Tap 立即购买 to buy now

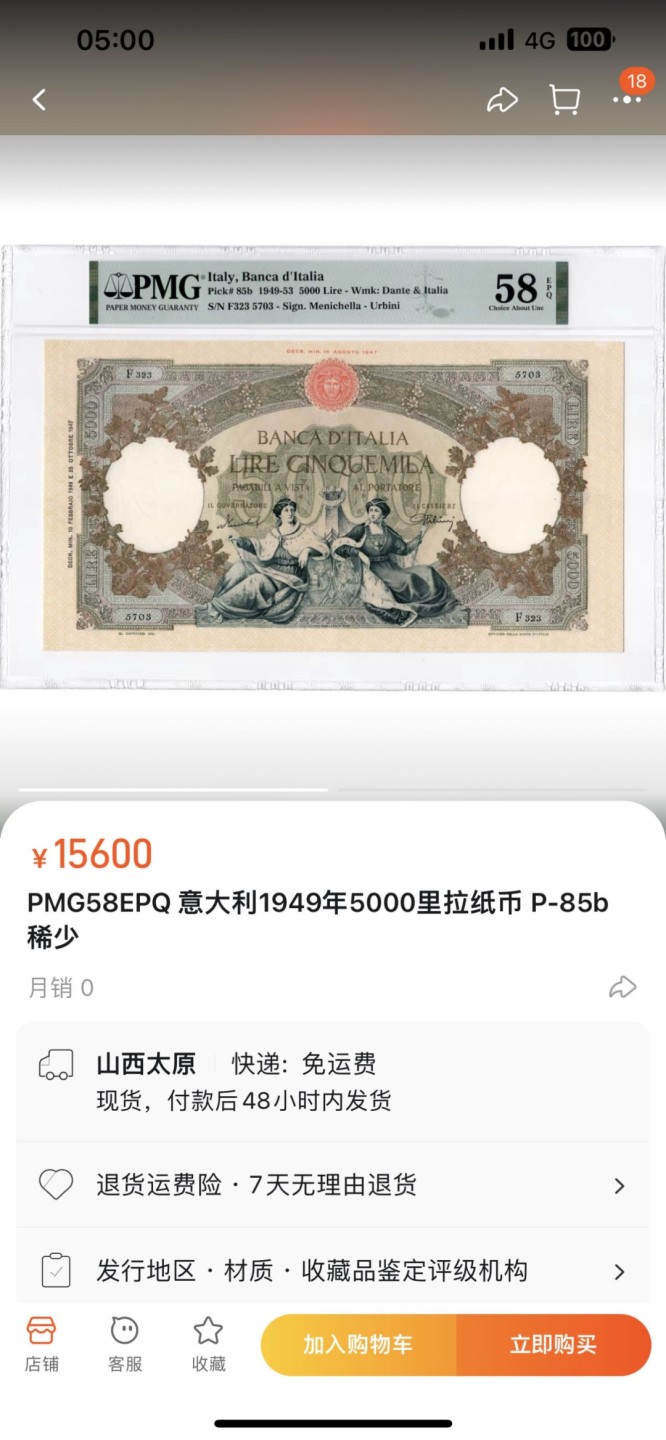pyautogui.click(x=553, y=1345)
